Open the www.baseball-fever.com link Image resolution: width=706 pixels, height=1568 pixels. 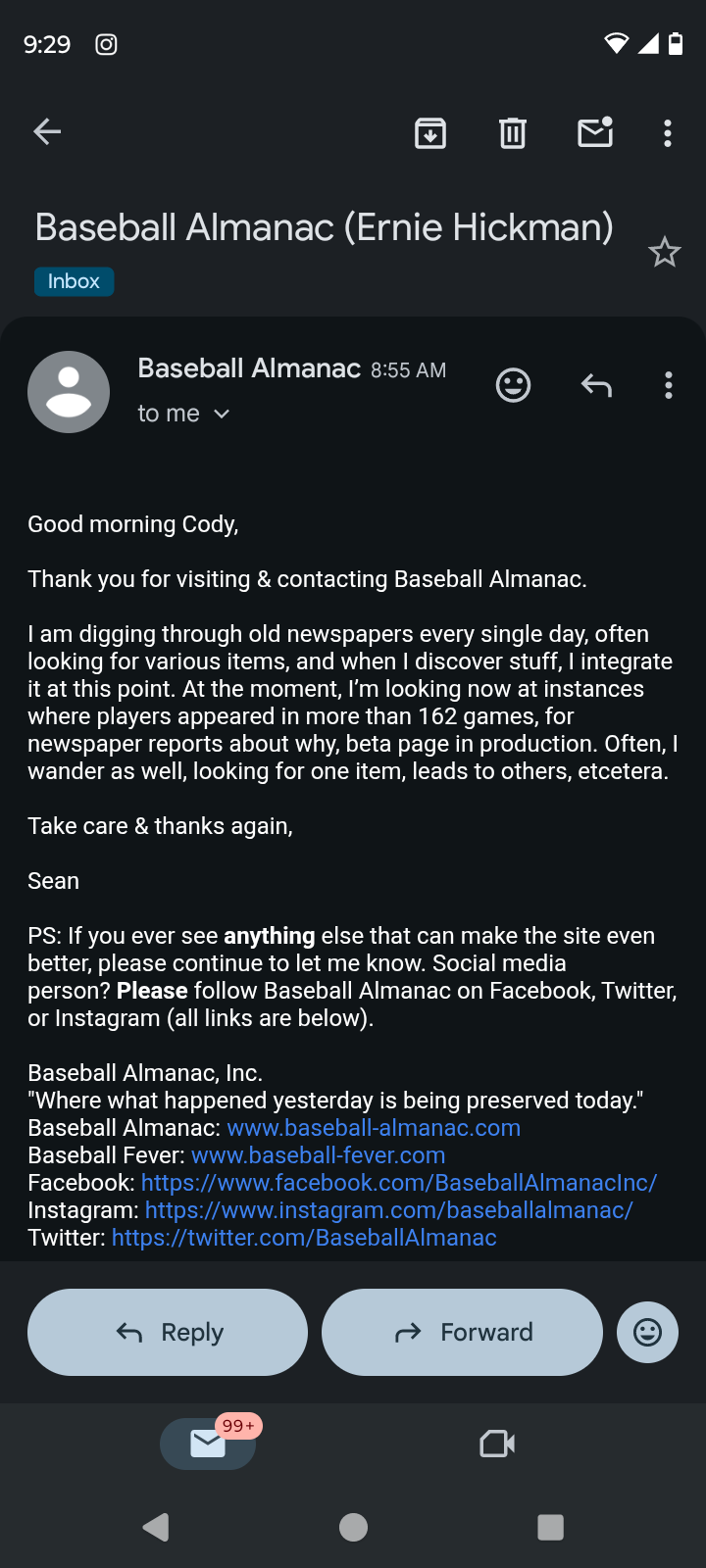coord(318,1155)
